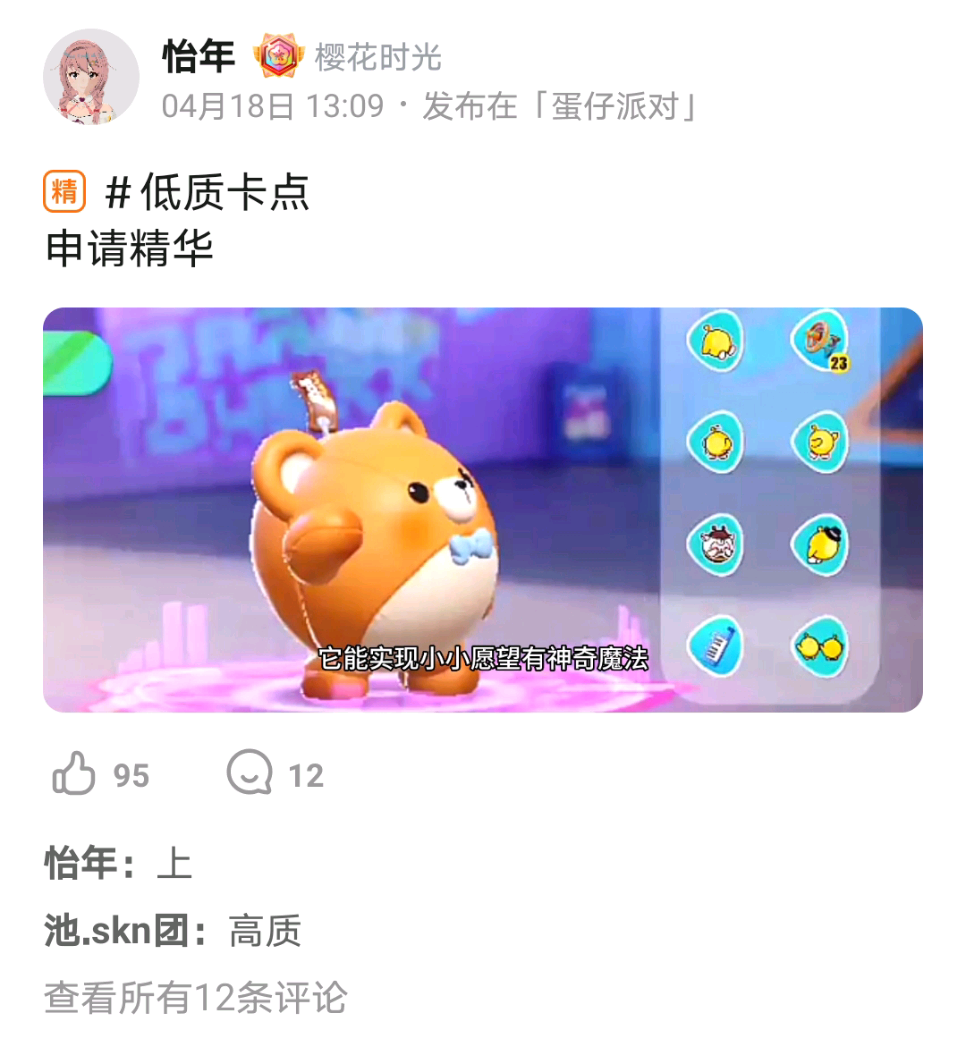
Task: Tap the username 怡年
Action: coord(198,56)
